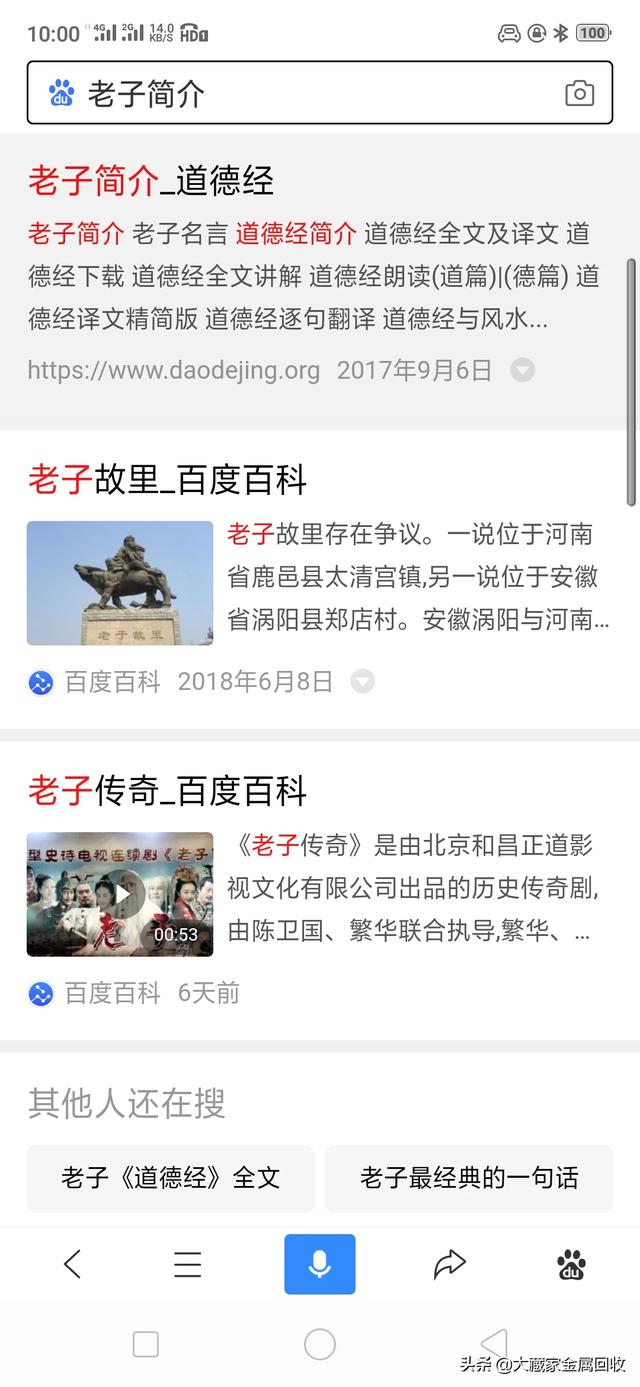The image size is (640, 1387).
Task: View the 老子故里 statue thumbnail
Action: [120, 583]
